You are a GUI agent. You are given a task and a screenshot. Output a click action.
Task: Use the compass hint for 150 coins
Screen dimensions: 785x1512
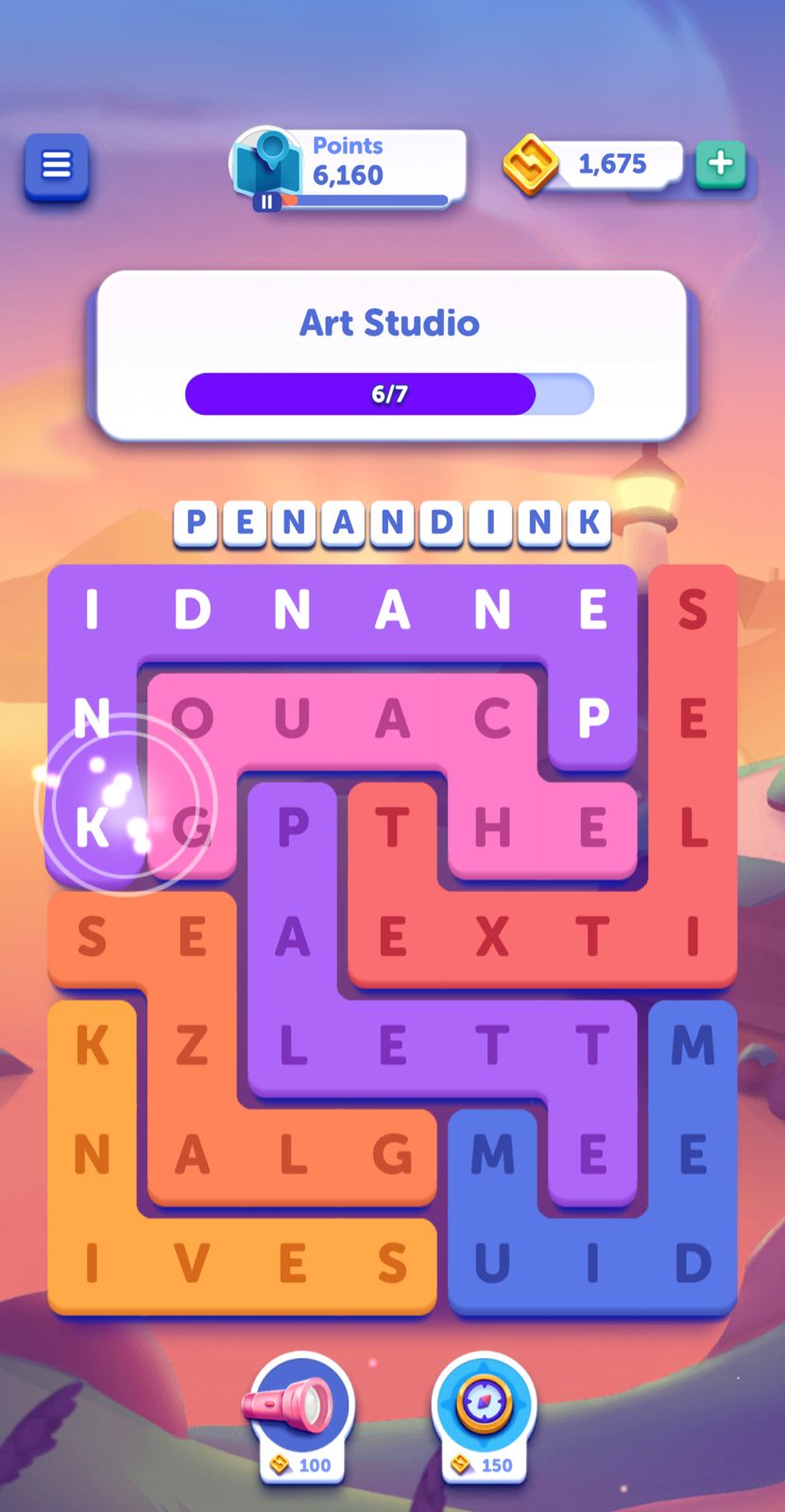click(x=484, y=1411)
